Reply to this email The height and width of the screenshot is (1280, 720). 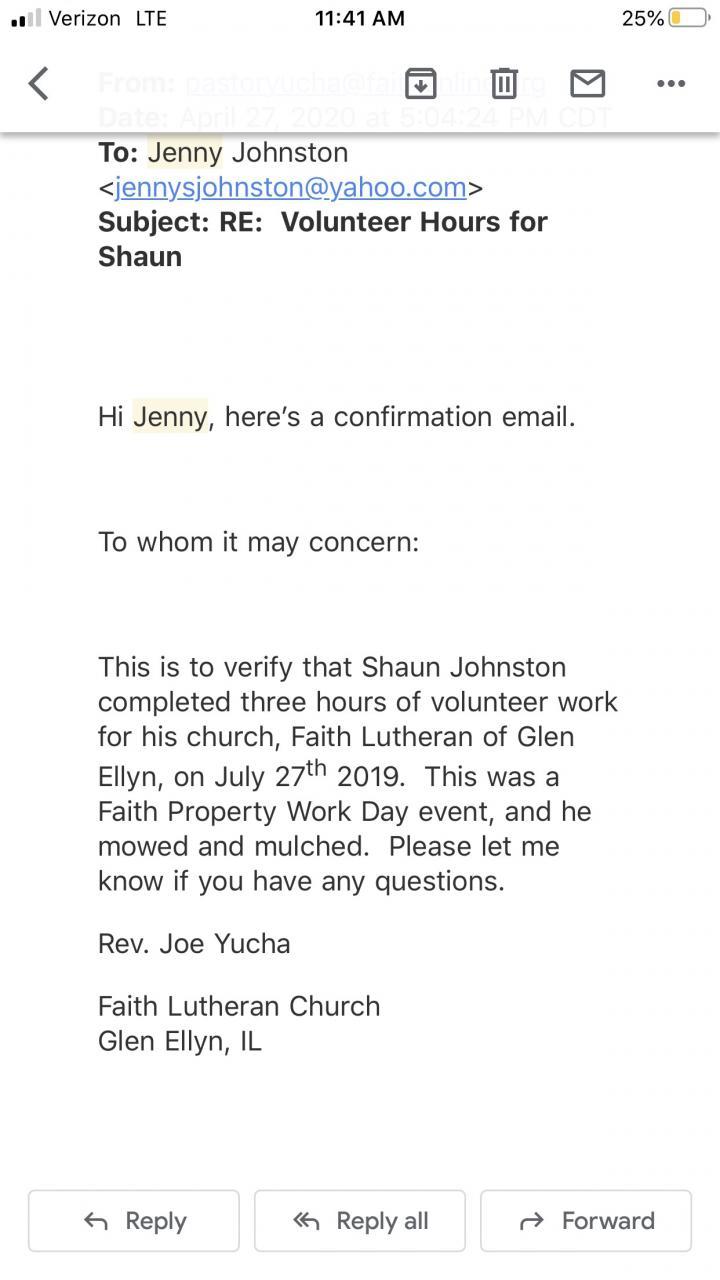click(134, 1220)
